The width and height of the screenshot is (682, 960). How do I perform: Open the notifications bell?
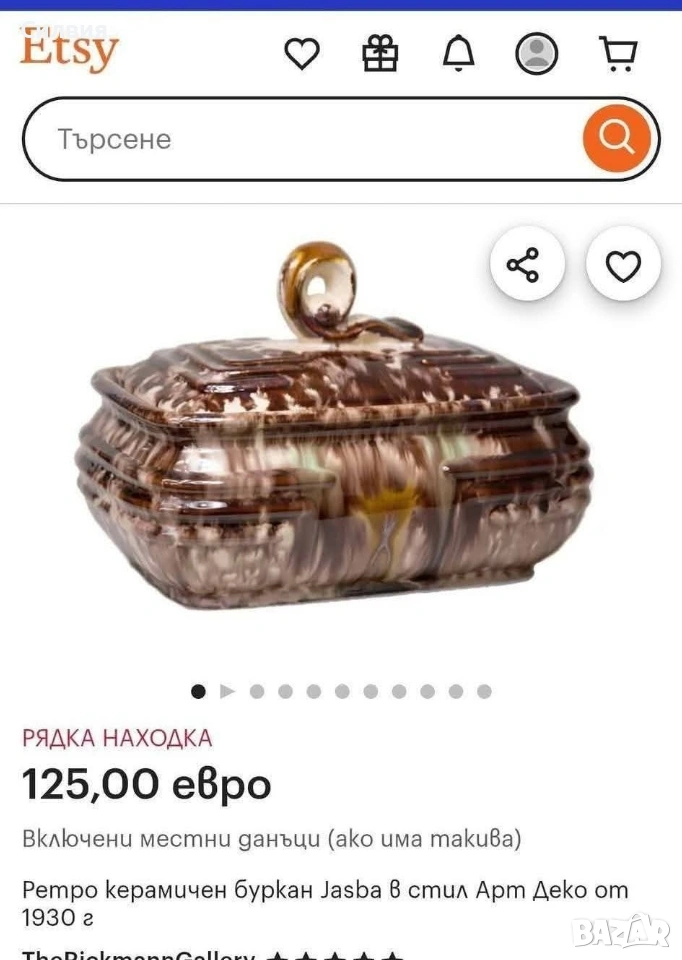(x=458, y=53)
